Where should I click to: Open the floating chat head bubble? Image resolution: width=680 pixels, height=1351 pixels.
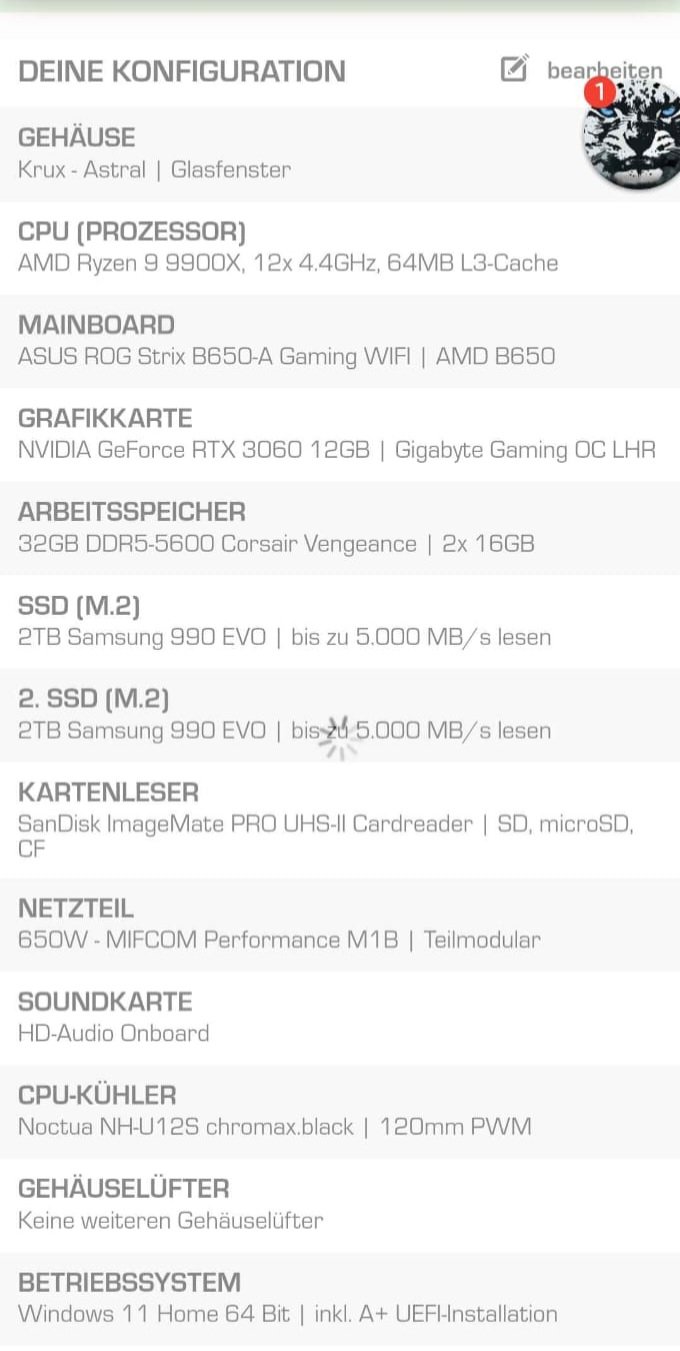[x=633, y=137]
